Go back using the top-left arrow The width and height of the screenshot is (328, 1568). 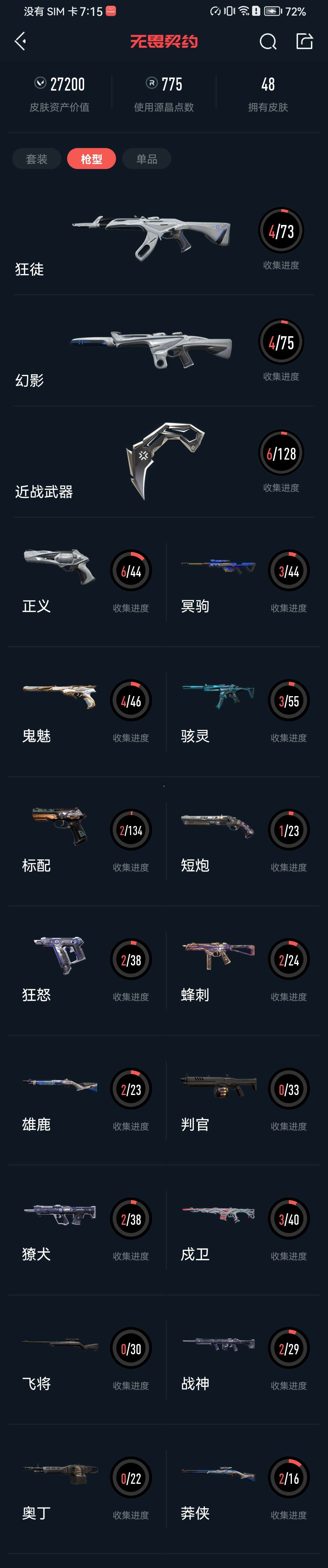click(20, 41)
